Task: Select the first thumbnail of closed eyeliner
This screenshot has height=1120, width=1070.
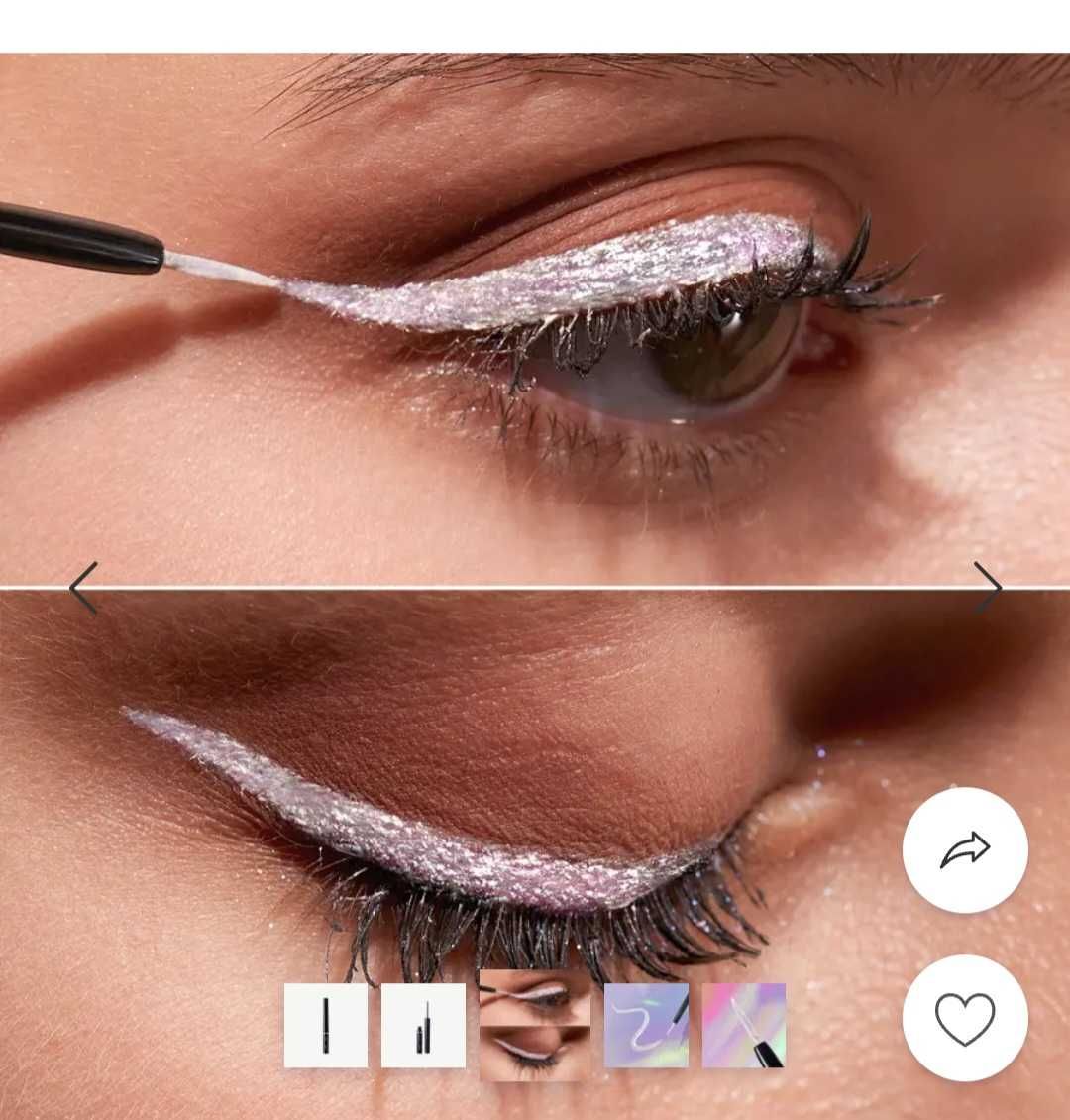Action: coord(325,1025)
